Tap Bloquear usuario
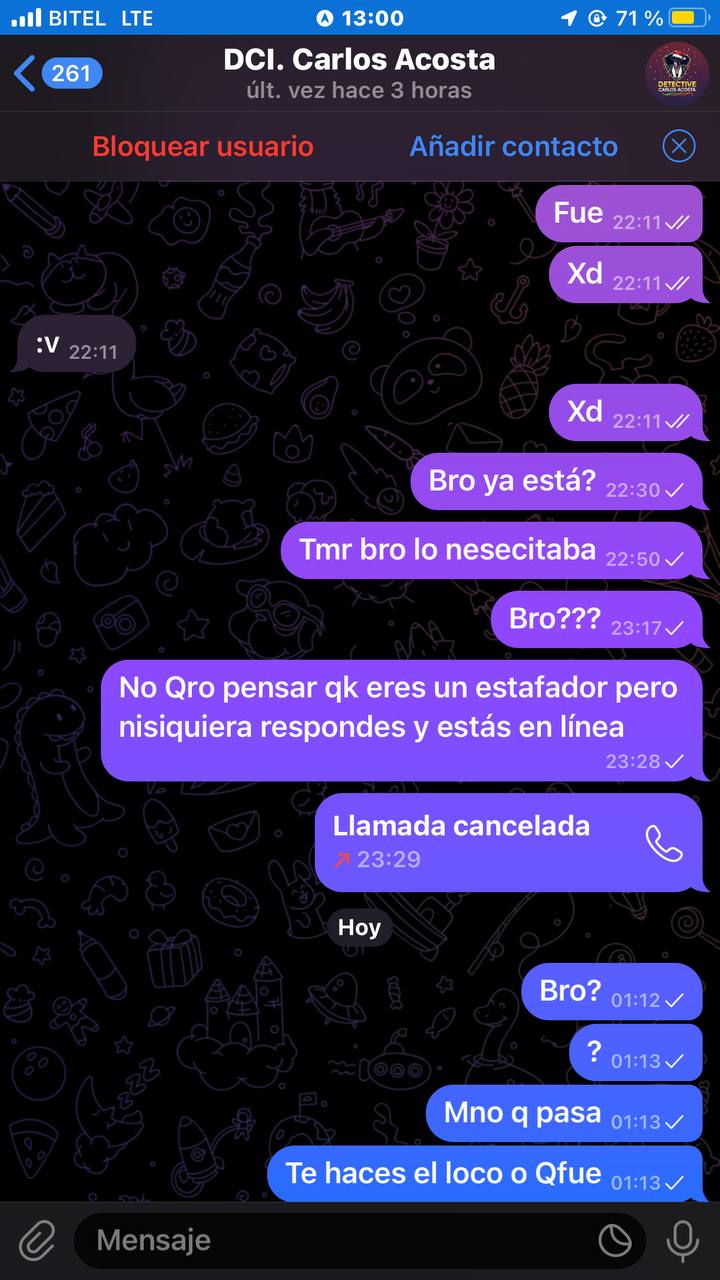The height and width of the screenshot is (1280, 720). 203,146
